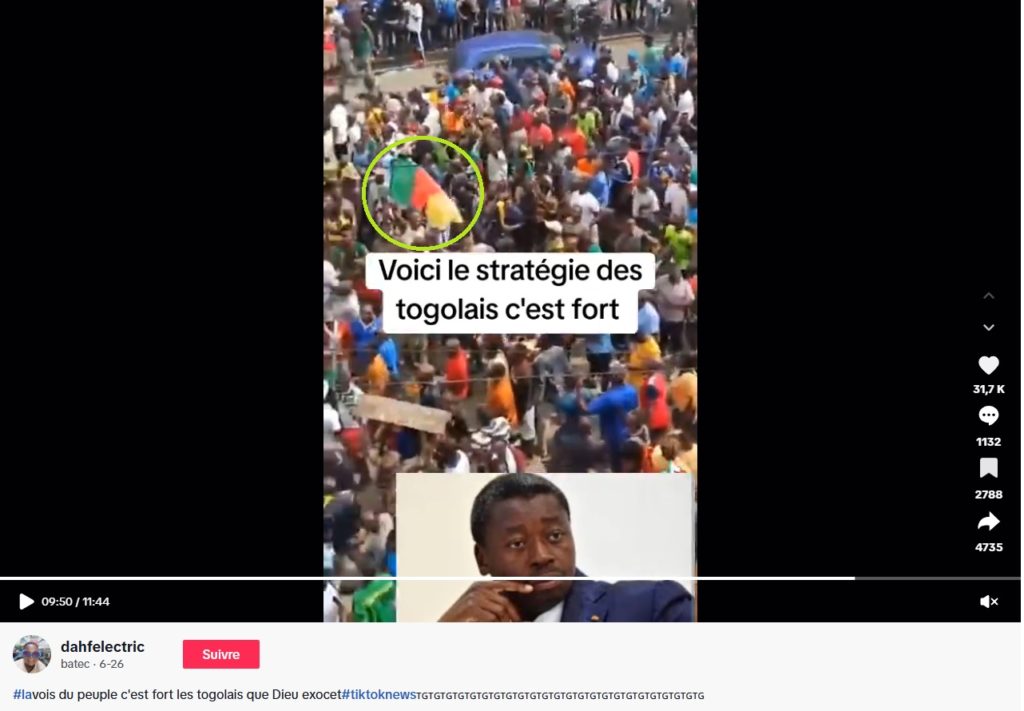This screenshot has height=711, width=1024.
Task: Play the paused video
Action: coord(27,601)
